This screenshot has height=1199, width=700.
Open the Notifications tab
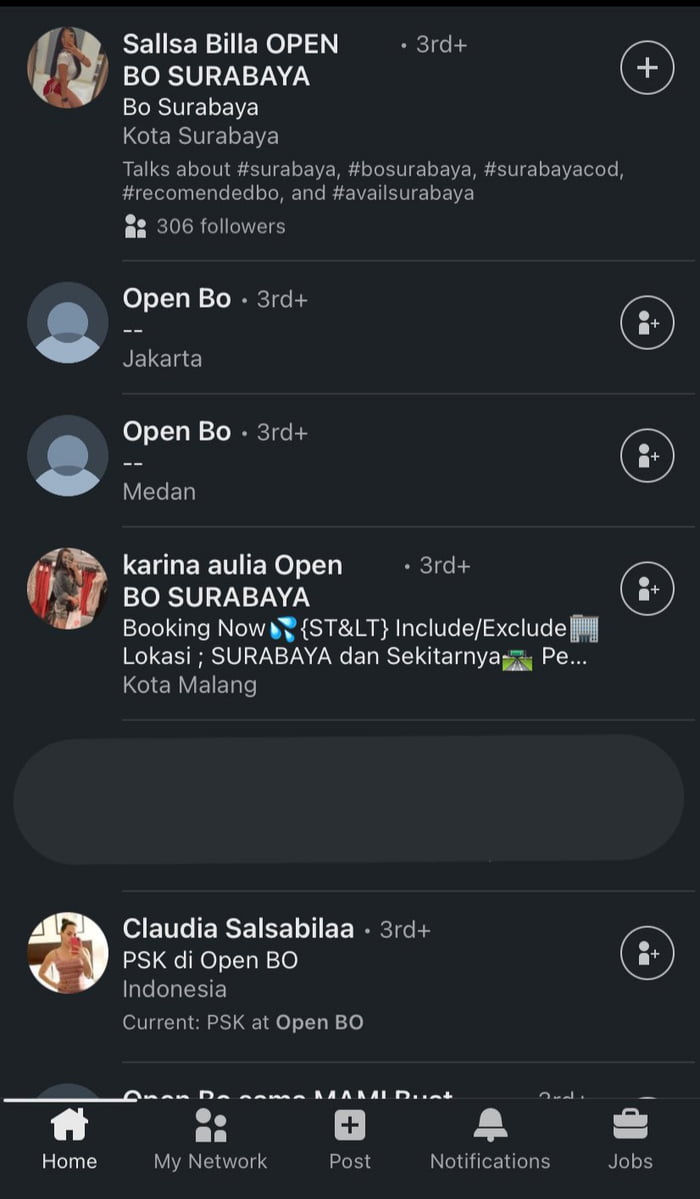point(490,1139)
